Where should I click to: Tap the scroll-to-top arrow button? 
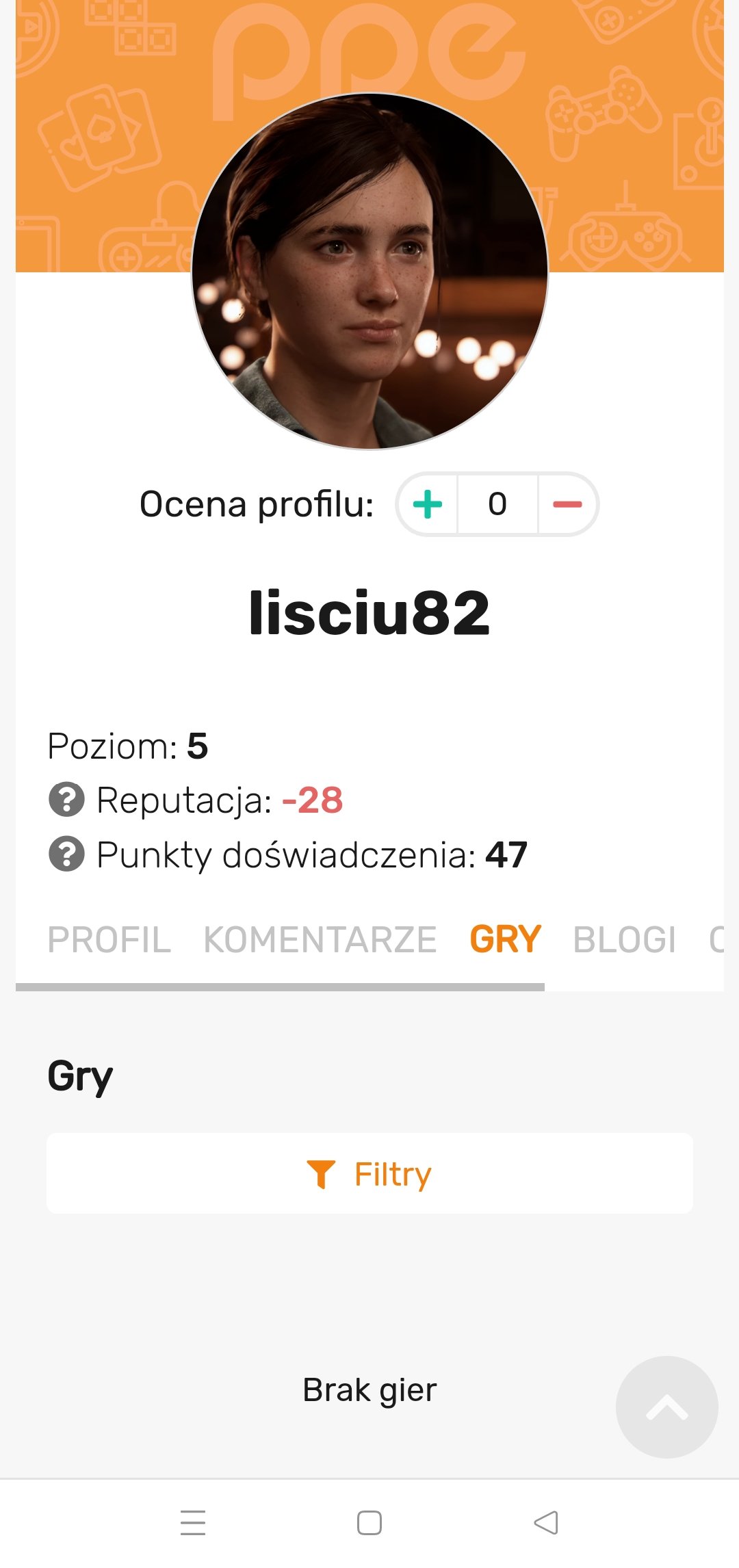pos(666,1407)
